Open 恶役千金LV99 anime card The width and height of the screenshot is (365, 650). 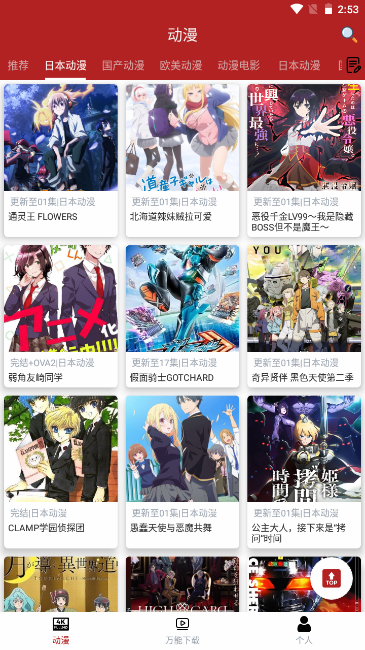pyautogui.click(x=304, y=160)
